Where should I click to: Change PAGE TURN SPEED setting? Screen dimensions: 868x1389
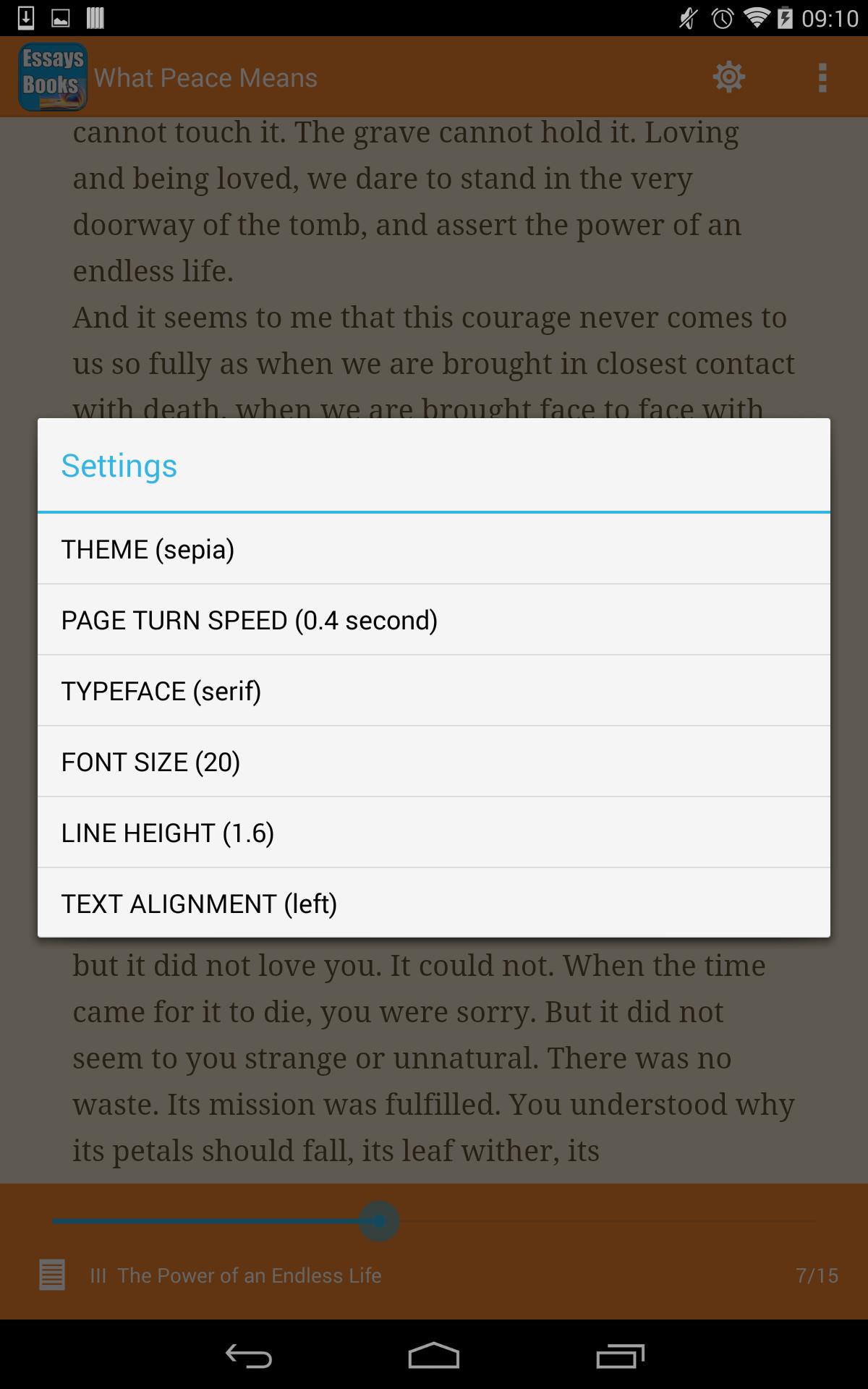tap(434, 620)
